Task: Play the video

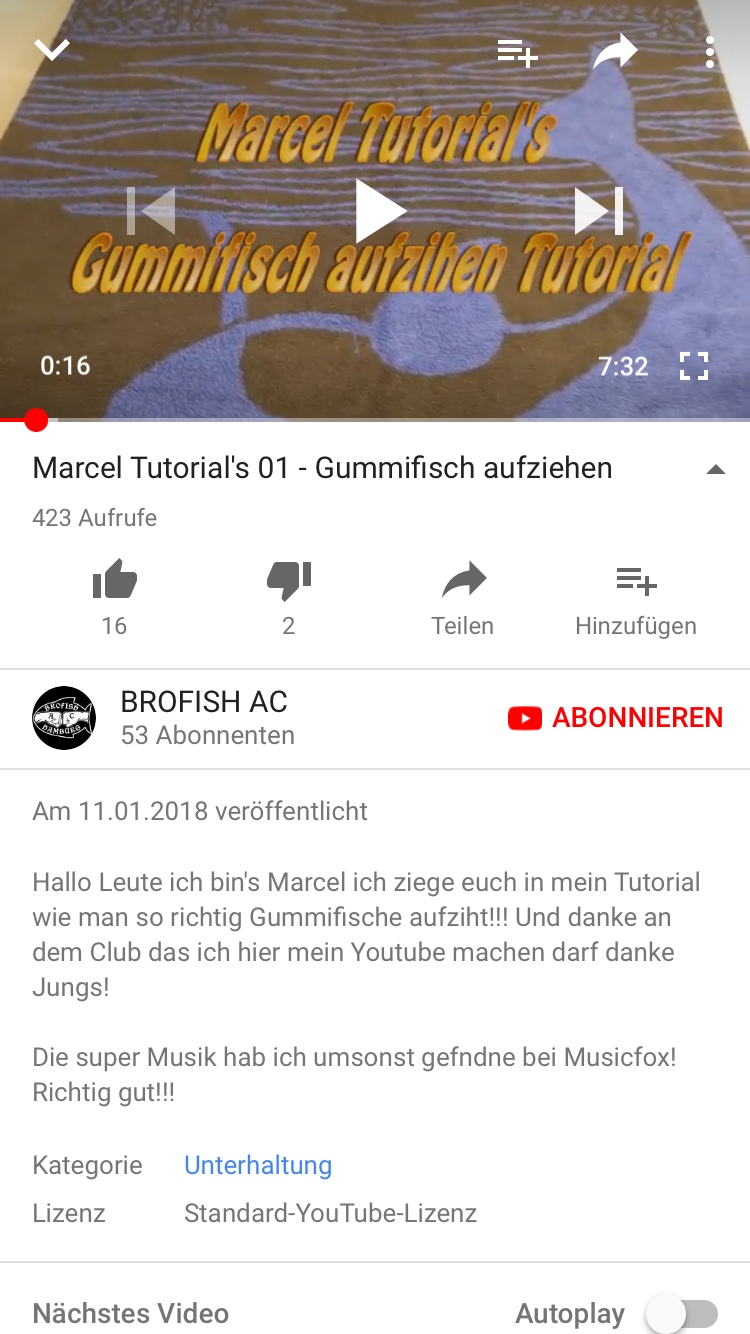Action: pyautogui.click(x=380, y=211)
